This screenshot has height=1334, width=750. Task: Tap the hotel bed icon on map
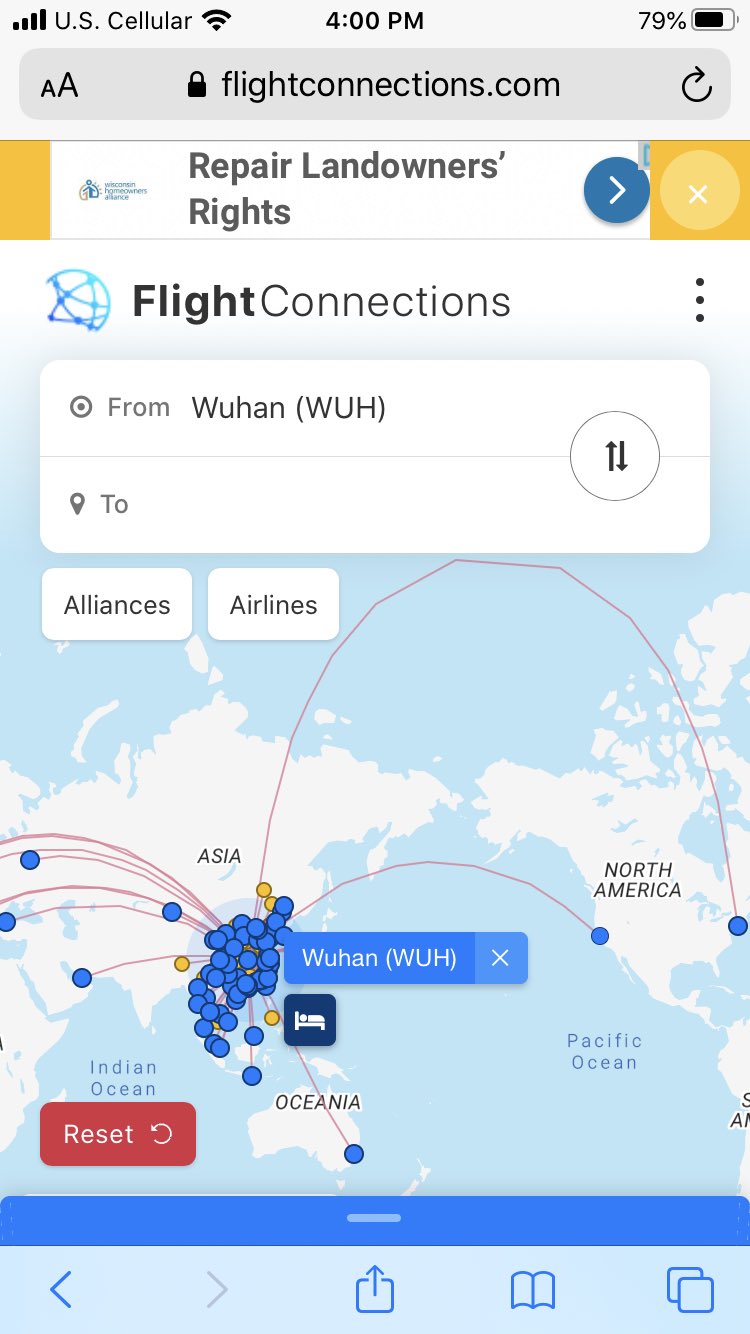(x=310, y=1020)
